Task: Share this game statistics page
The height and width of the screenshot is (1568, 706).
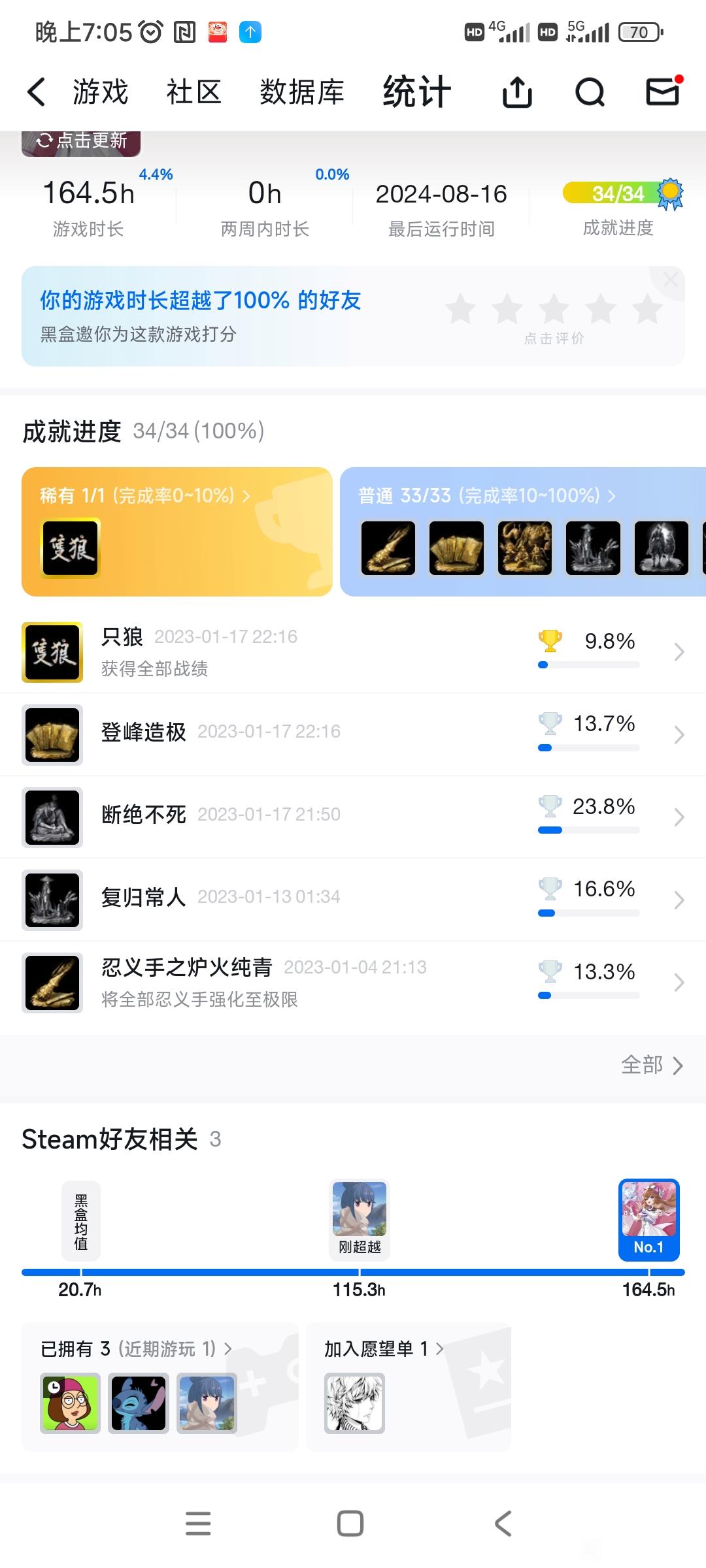Action: [x=517, y=91]
